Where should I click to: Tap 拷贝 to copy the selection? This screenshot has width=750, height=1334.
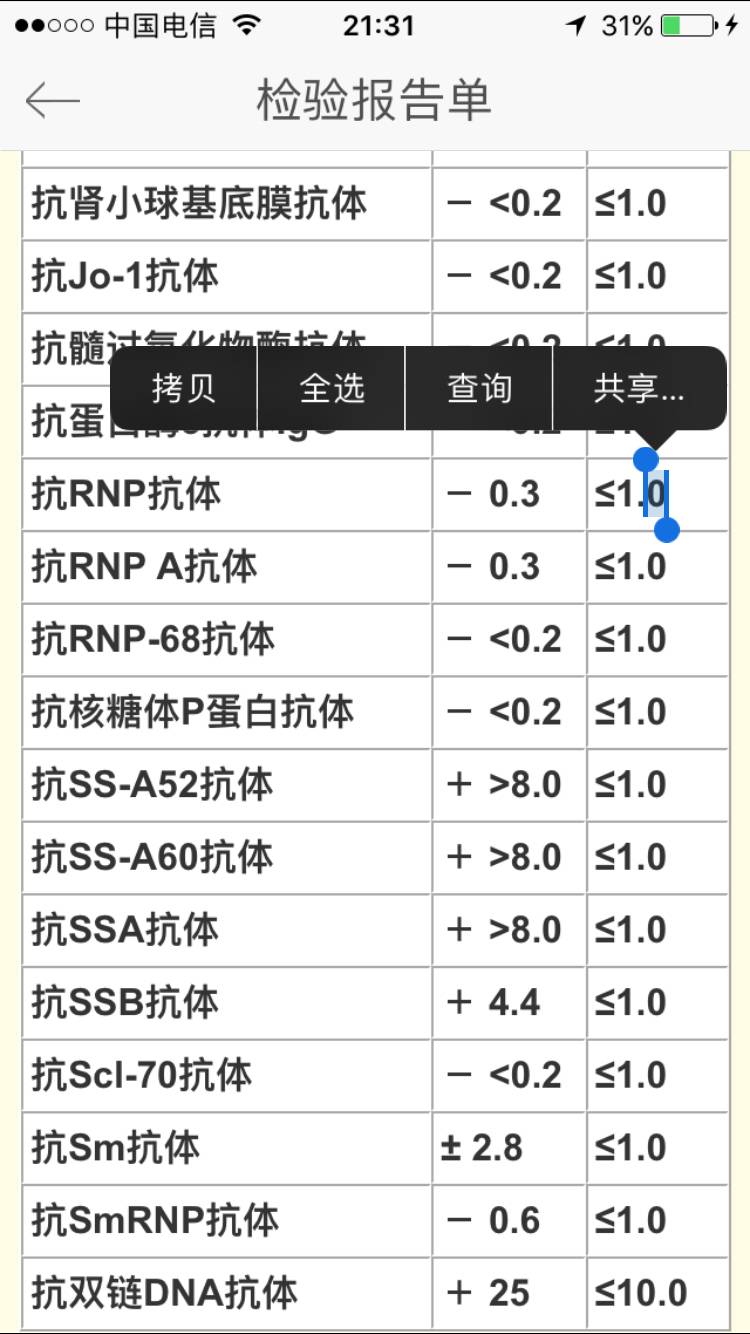tap(184, 388)
